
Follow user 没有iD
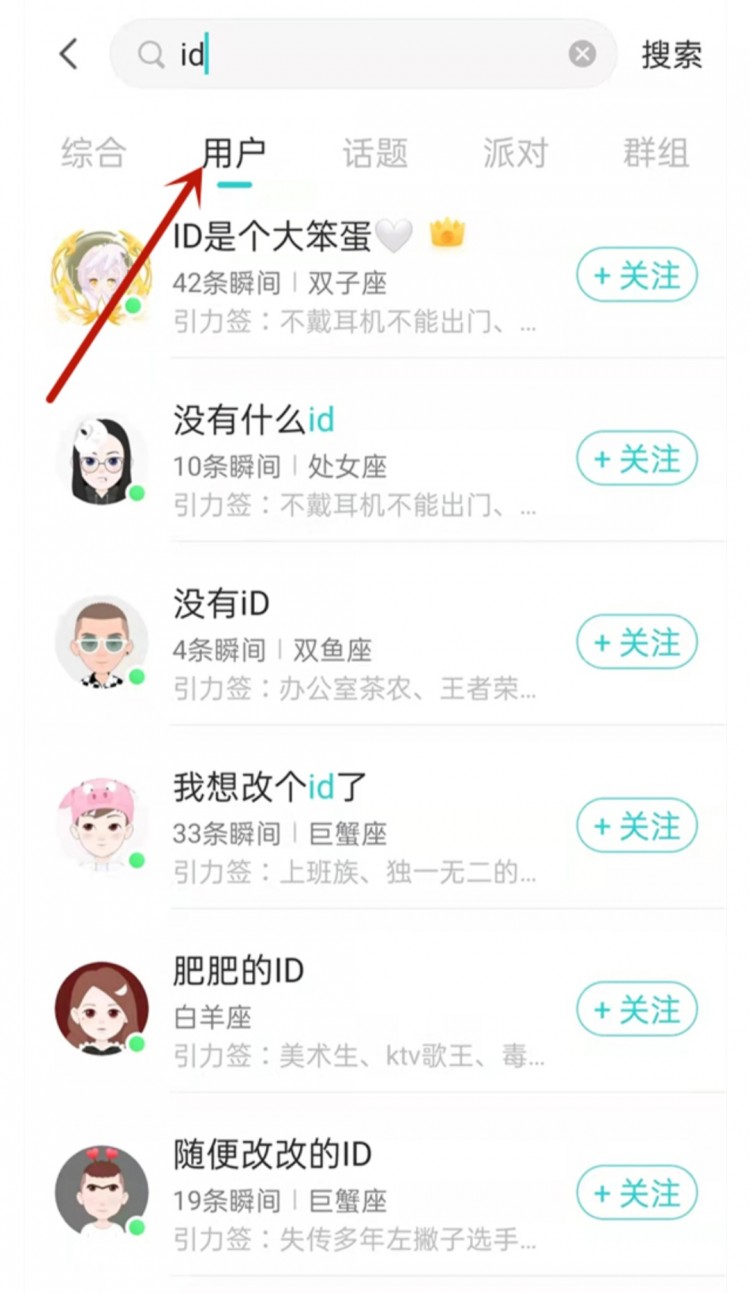(637, 642)
